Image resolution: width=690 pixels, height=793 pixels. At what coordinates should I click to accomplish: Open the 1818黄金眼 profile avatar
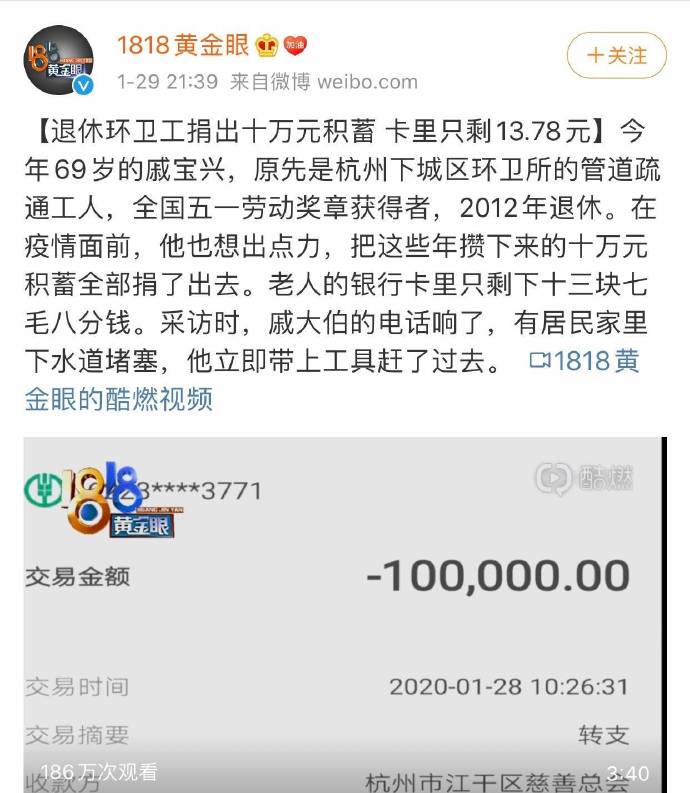(x=59, y=60)
